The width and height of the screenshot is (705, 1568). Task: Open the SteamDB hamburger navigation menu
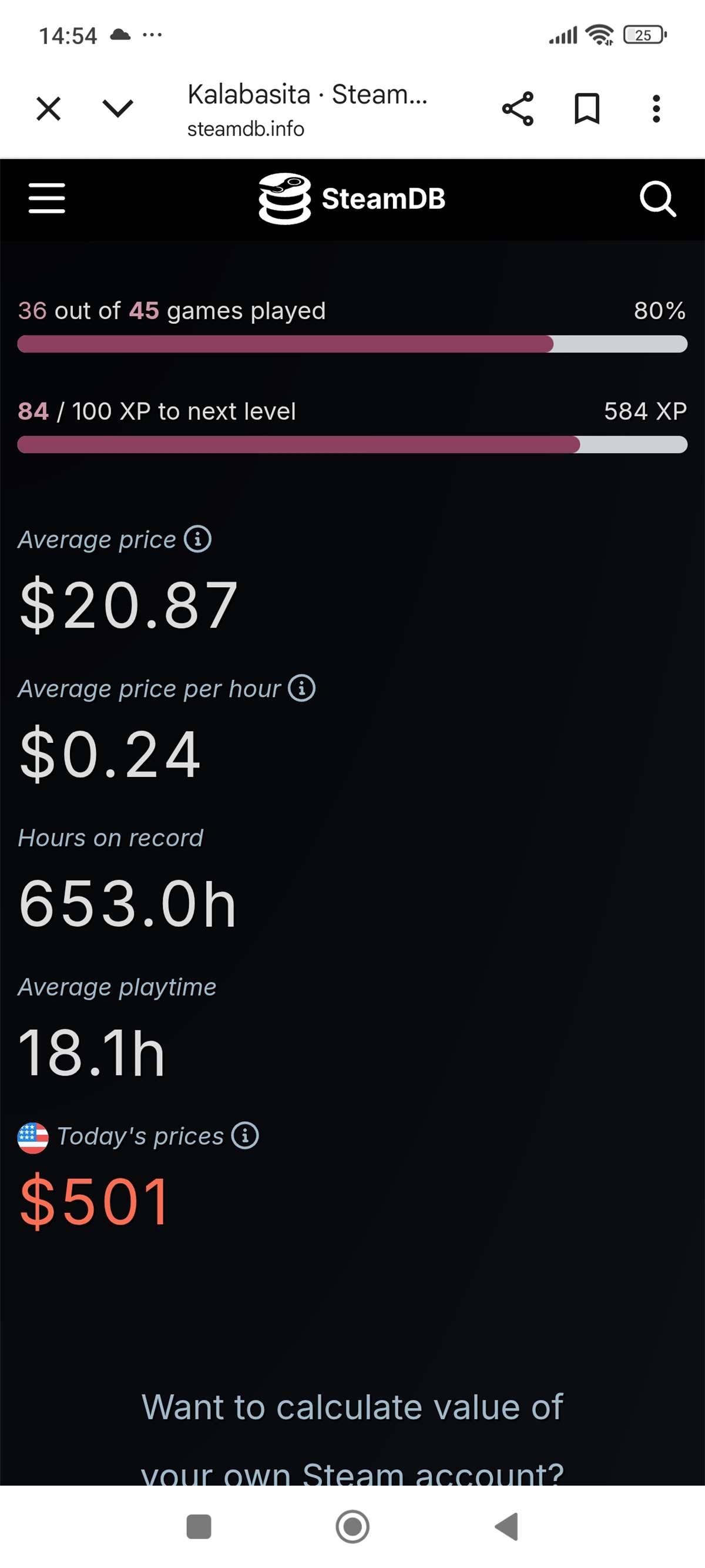click(x=46, y=199)
